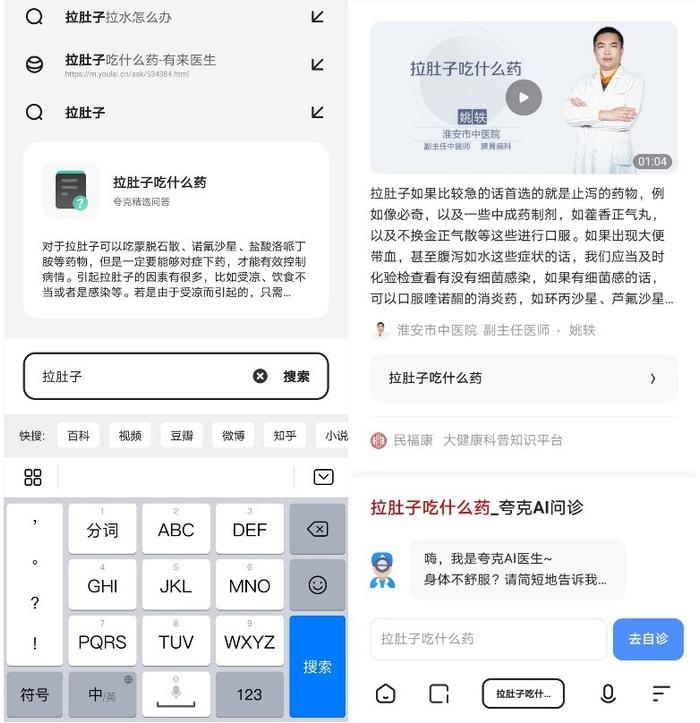
Task: Play the 拉肚子吃什么药 doctor video
Action: (523, 97)
